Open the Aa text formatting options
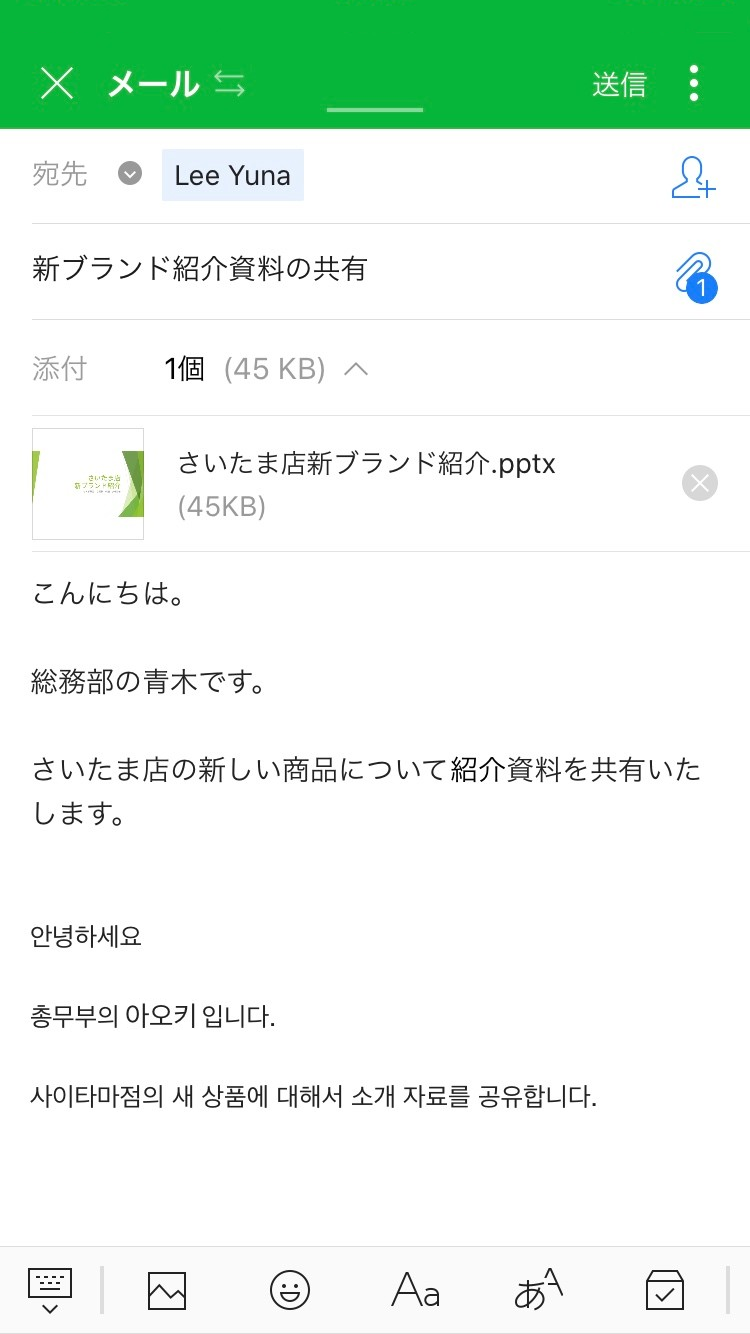 click(415, 1290)
